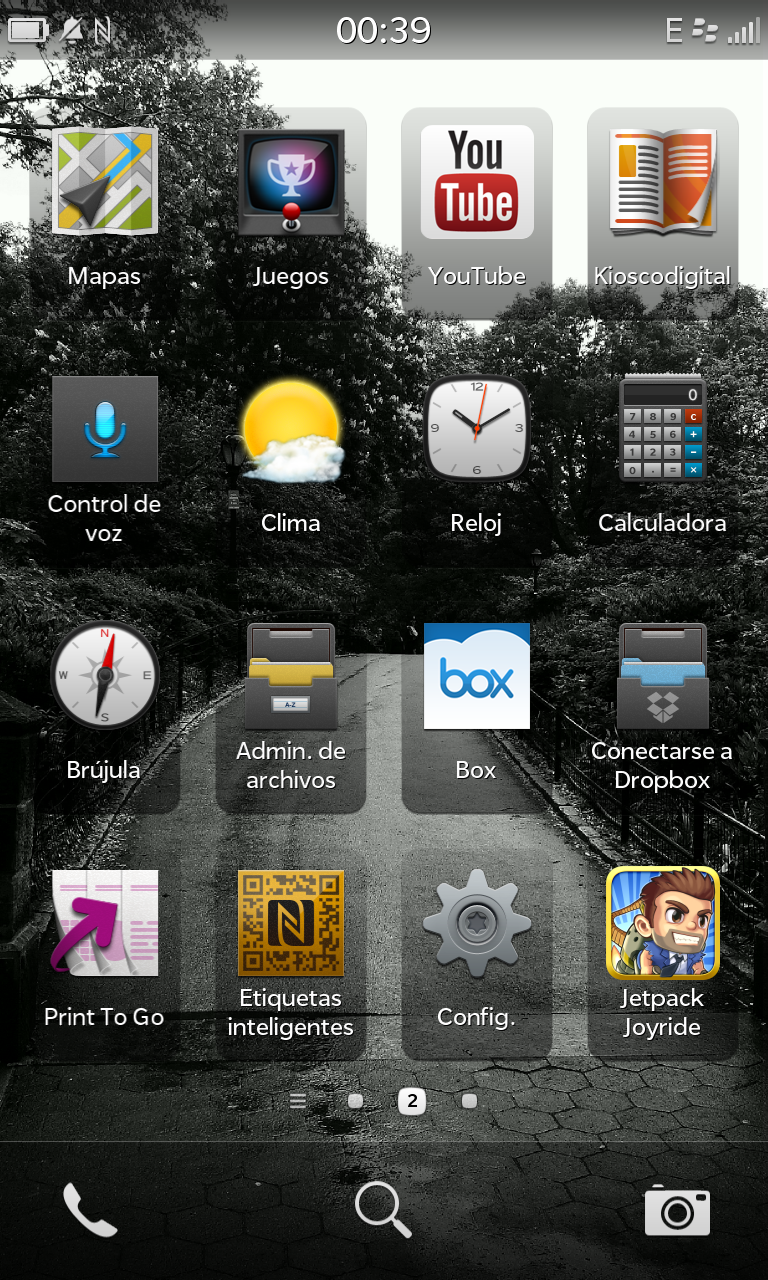Play Jetpack Joyride
The height and width of the screenshot is (1280, 768).
pos(662,924)
